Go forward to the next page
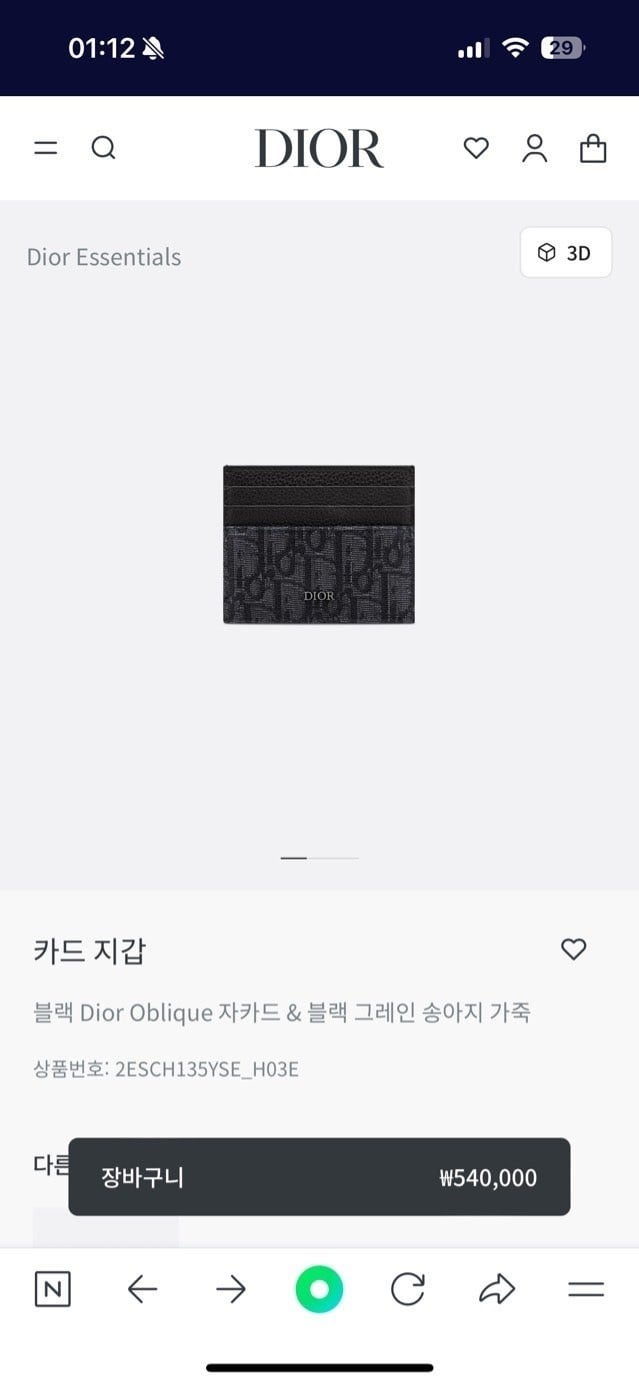This screenshot has height=1387, width=639. coord(231,1290)
